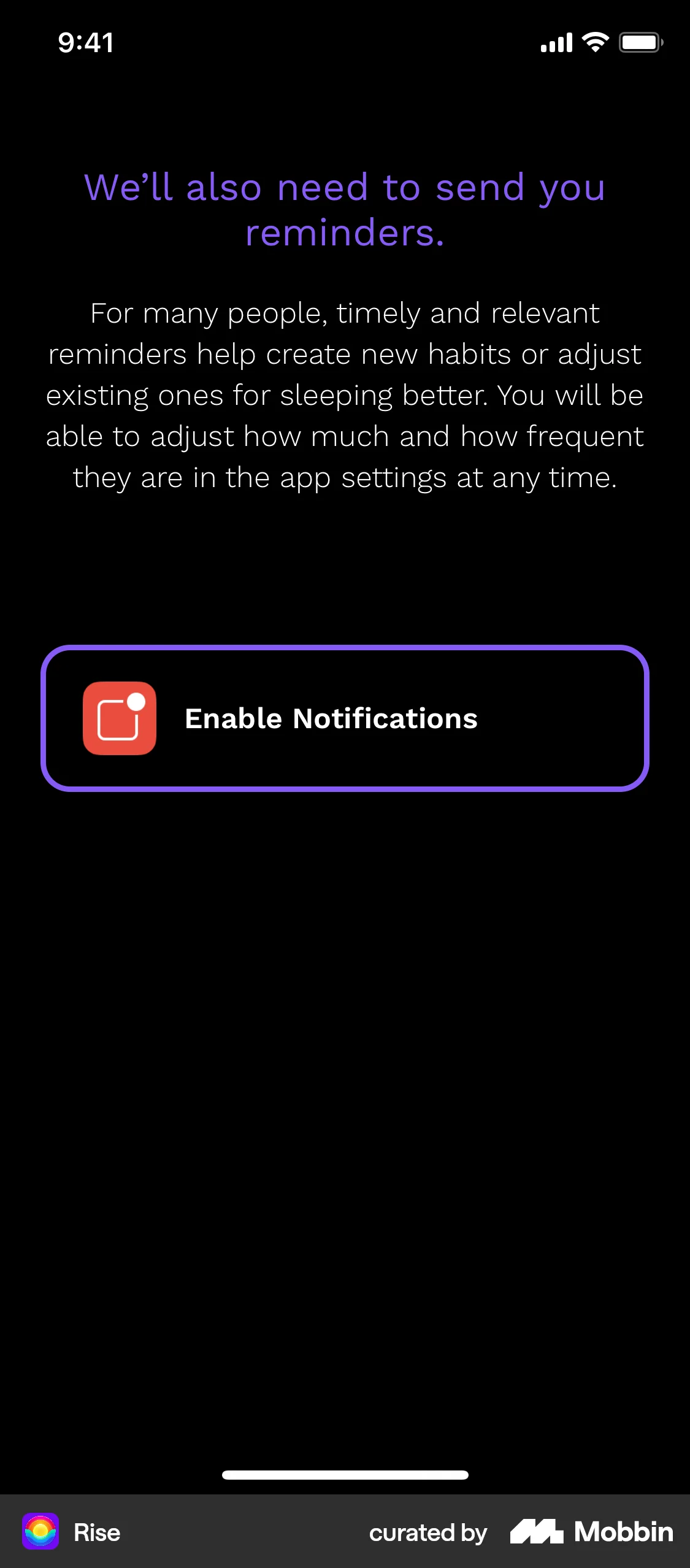The image size is (690, 1568).
Task: Click the curated by text
Action: [x=427, y=1531]
